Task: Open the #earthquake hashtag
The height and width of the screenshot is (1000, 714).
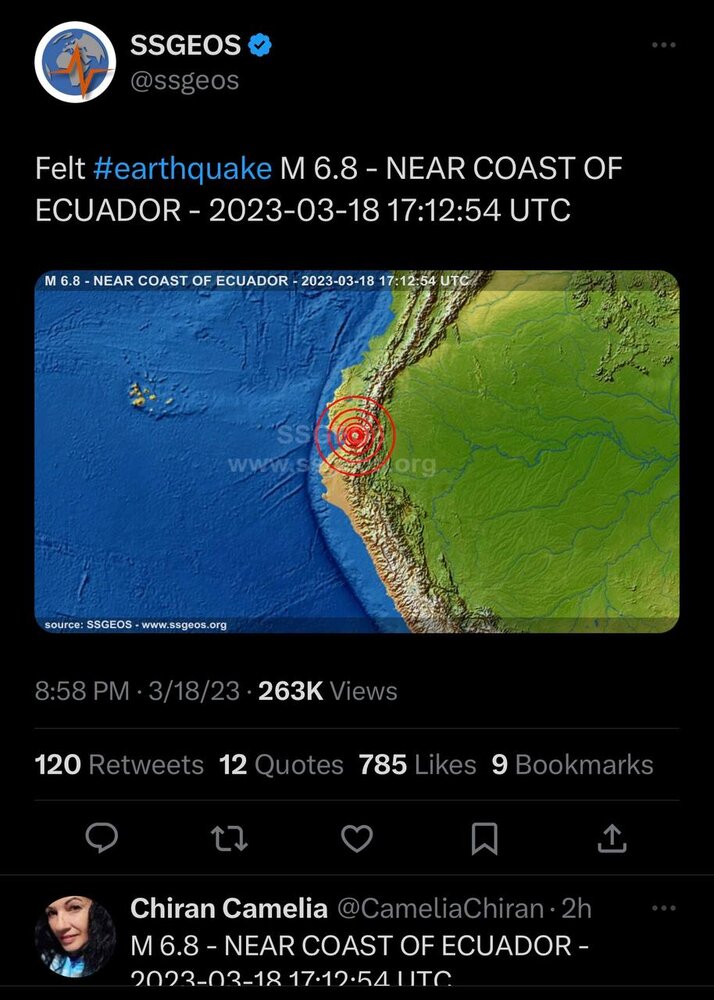Action: pos(182,168)
